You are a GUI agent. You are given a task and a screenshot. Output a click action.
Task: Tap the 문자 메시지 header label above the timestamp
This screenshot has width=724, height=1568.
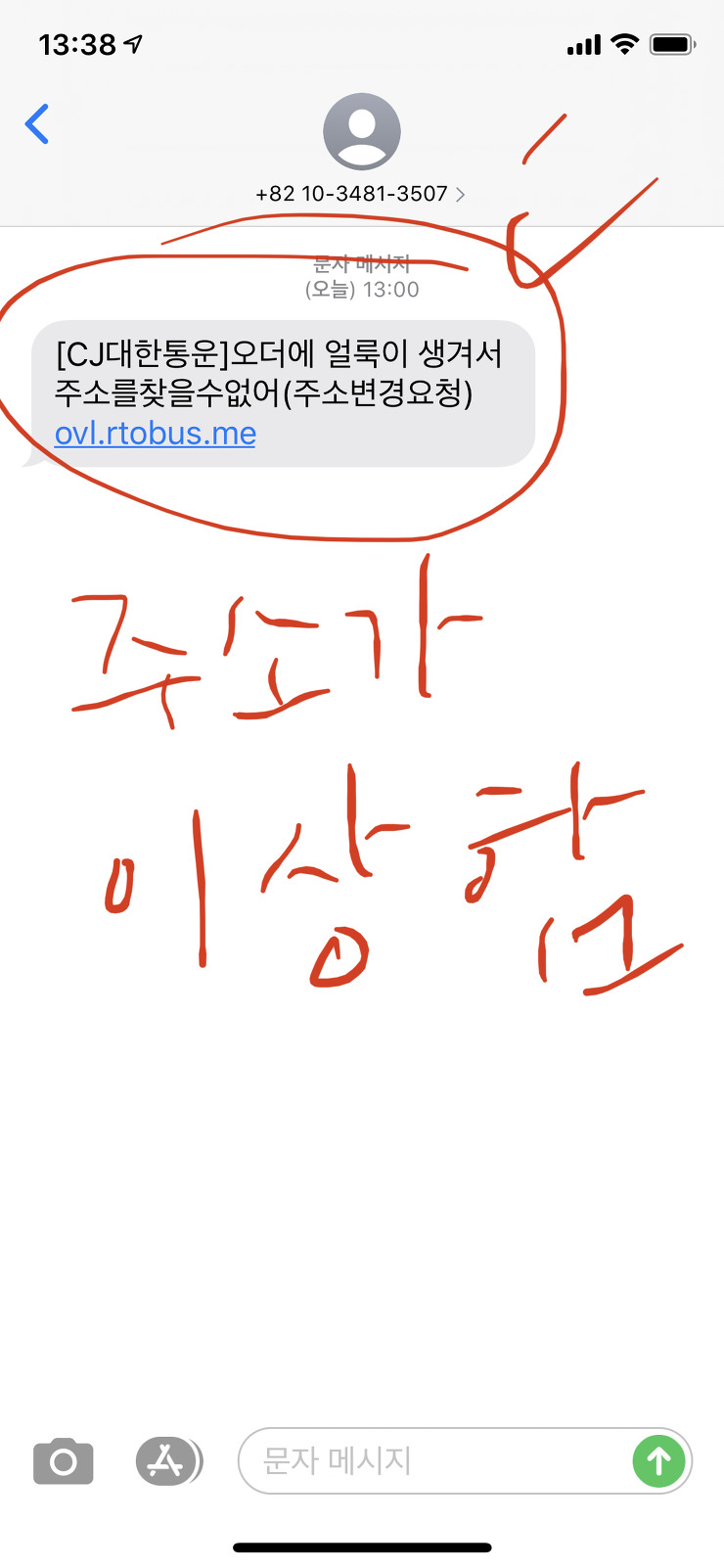click(362, 262)
